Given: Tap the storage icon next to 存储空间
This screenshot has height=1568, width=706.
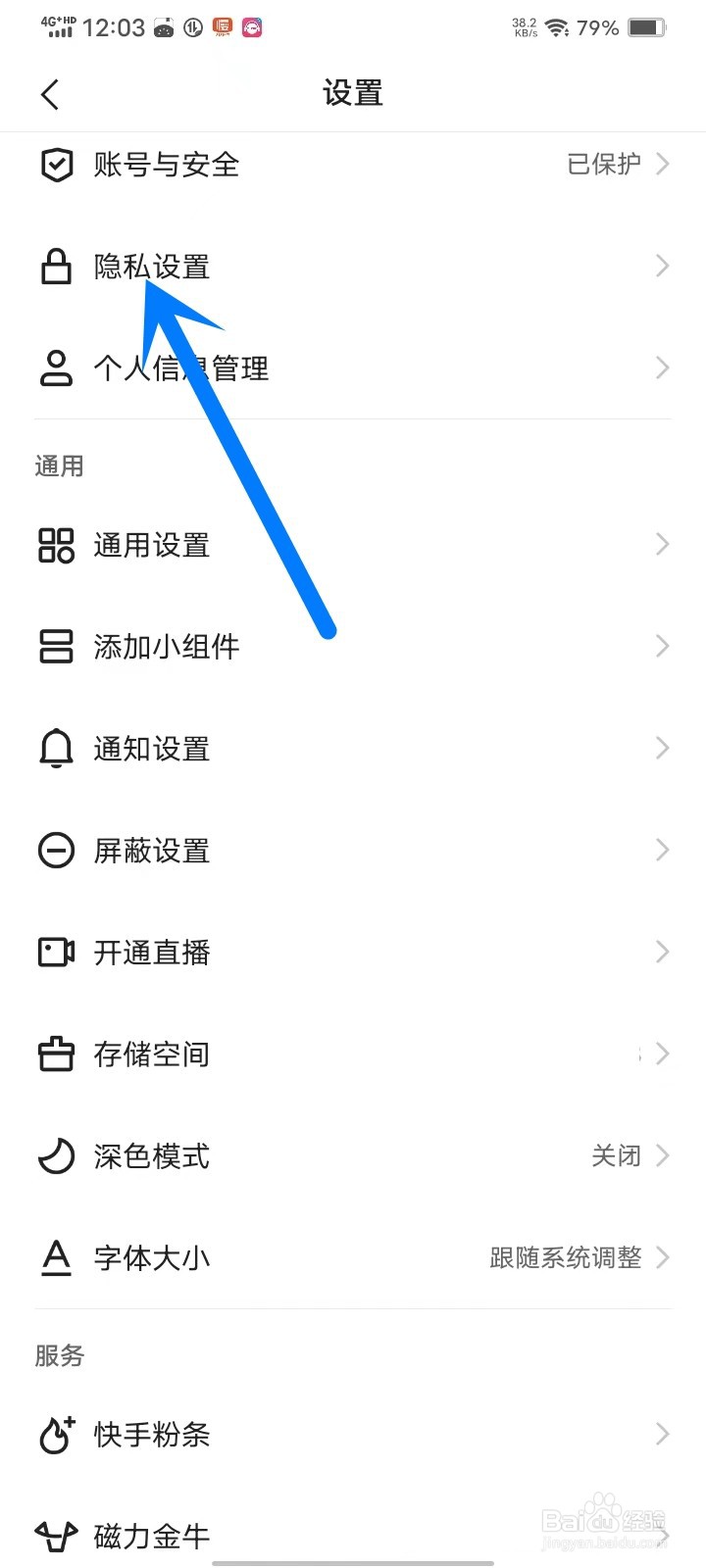Looking at the screenshot, I should 56,1053.
